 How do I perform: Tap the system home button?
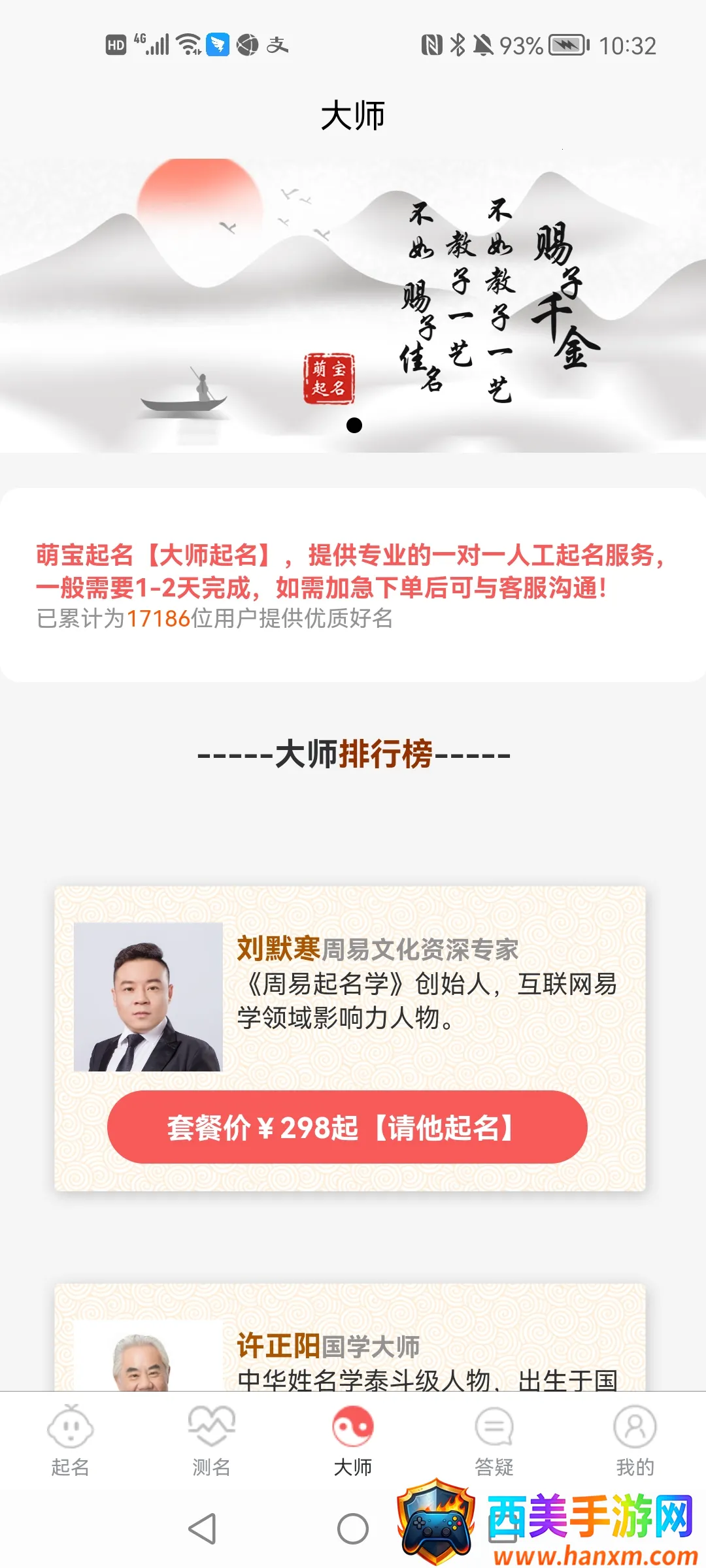[x=352, y=1529]
